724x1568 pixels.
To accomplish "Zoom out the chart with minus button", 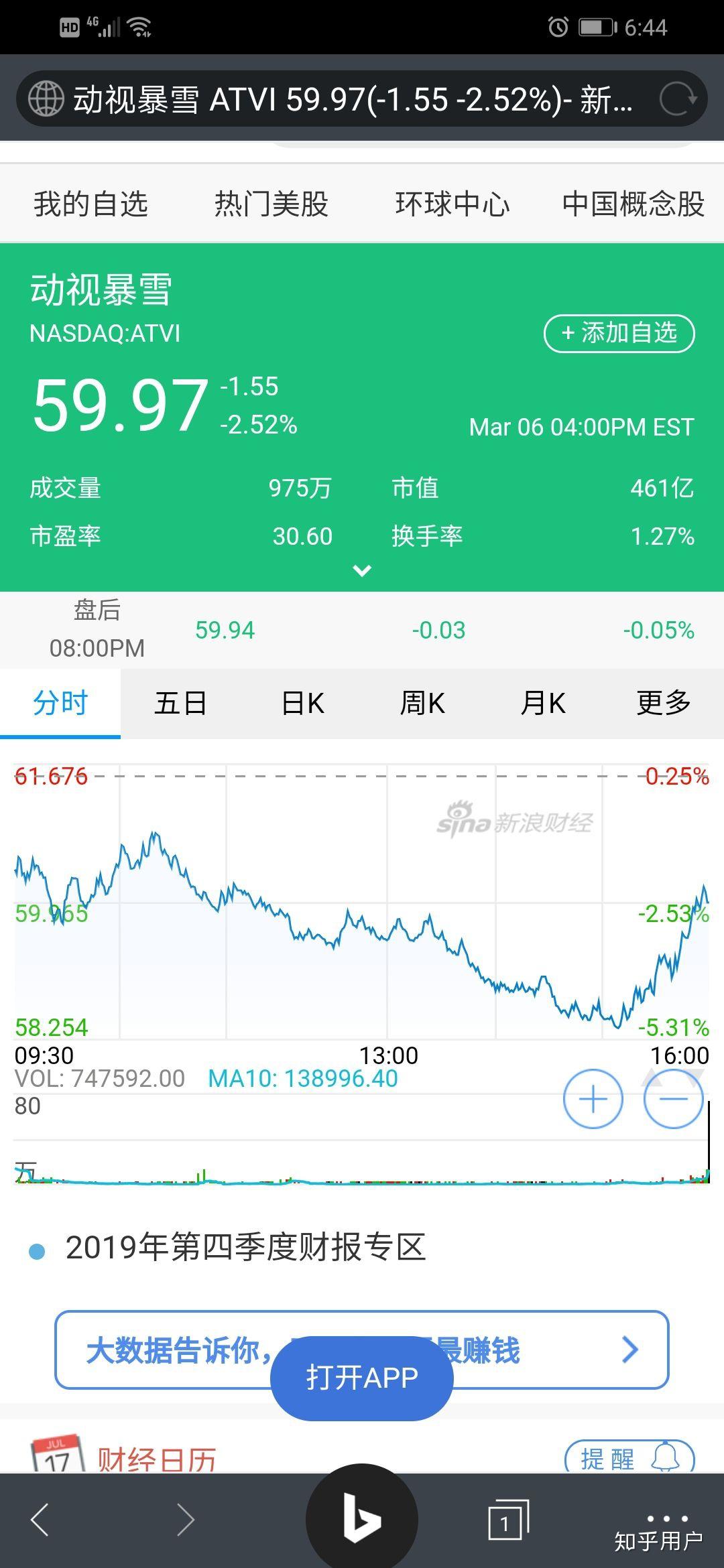I will coord(674,1099).
